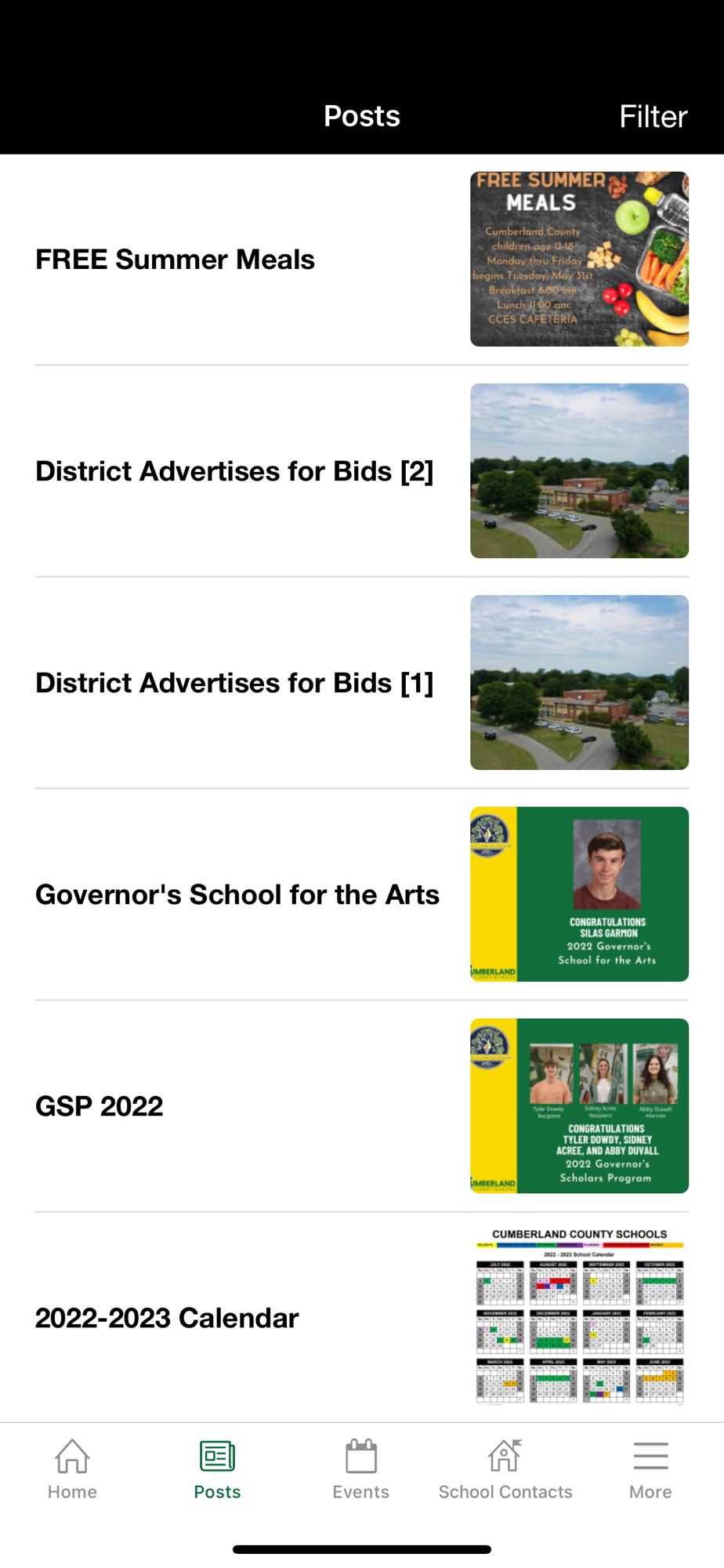Open District Advertises for Bids [2] post
Viewport: 724px width, 1568px height.
(234, 471)
